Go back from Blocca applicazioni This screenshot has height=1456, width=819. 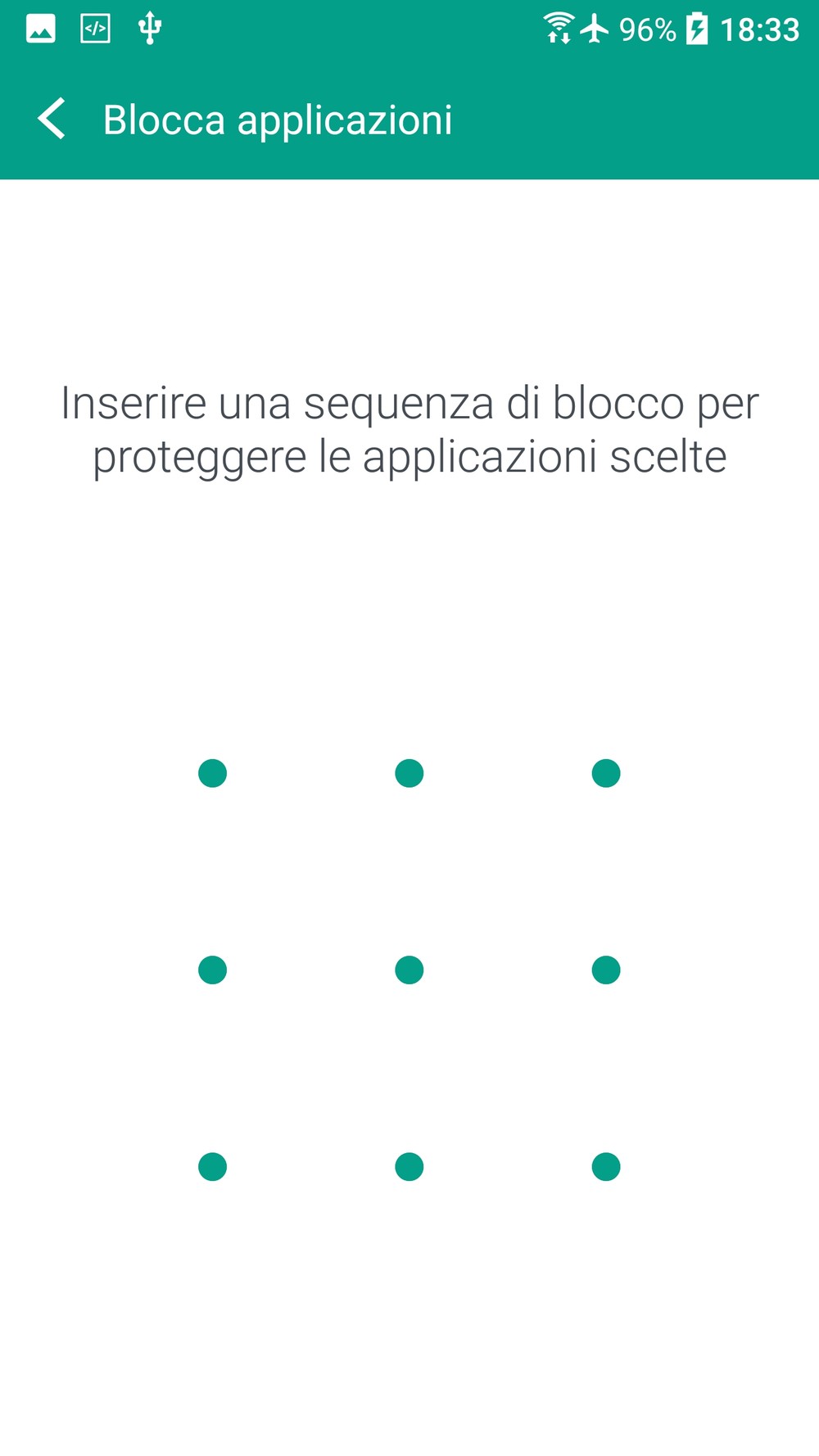tap(52, 119)
